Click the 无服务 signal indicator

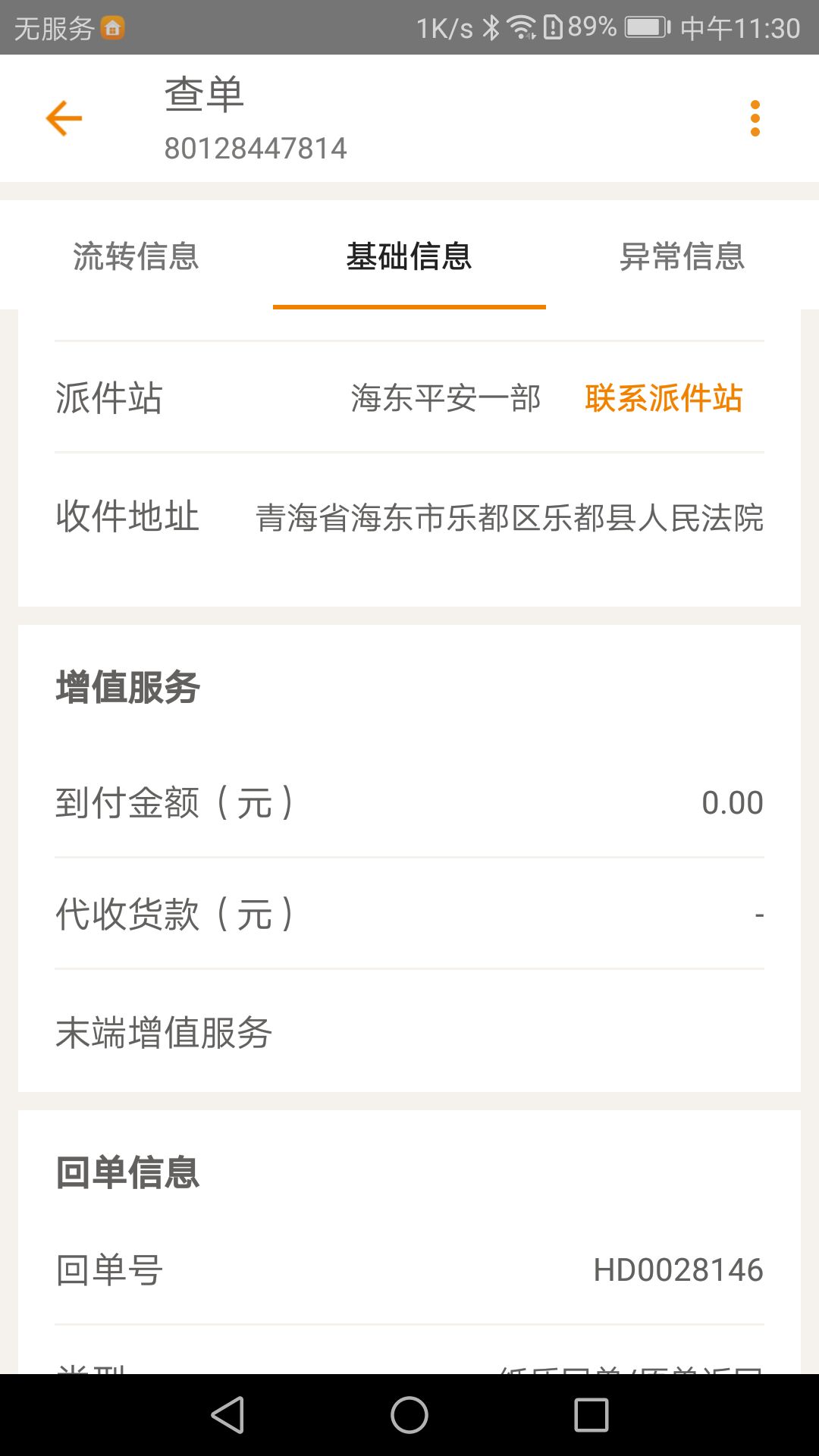coord(53,29)
